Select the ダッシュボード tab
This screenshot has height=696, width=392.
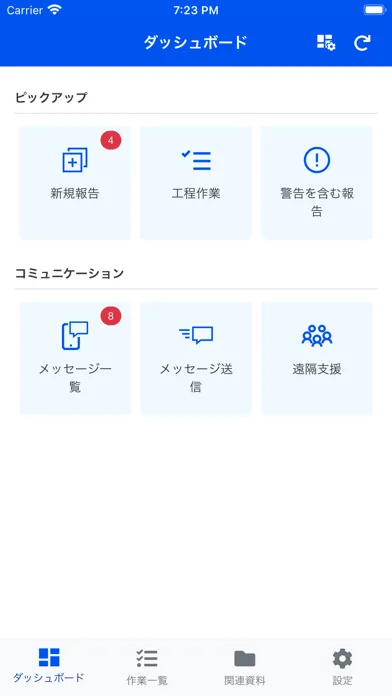pos(49,665)
